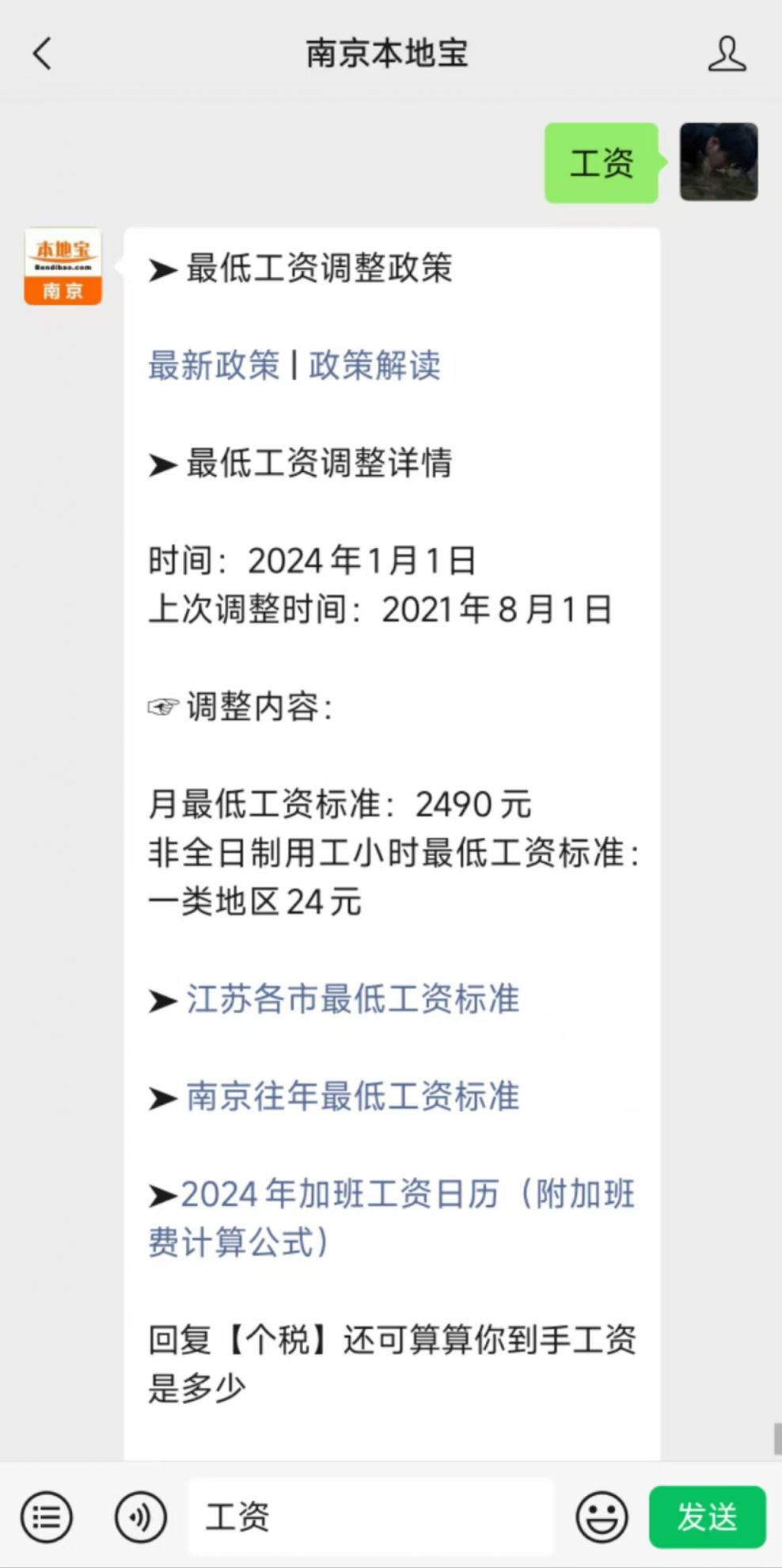The image size is (782, 1568).
Task: Open the account profile icon
Action: (727, 54)
